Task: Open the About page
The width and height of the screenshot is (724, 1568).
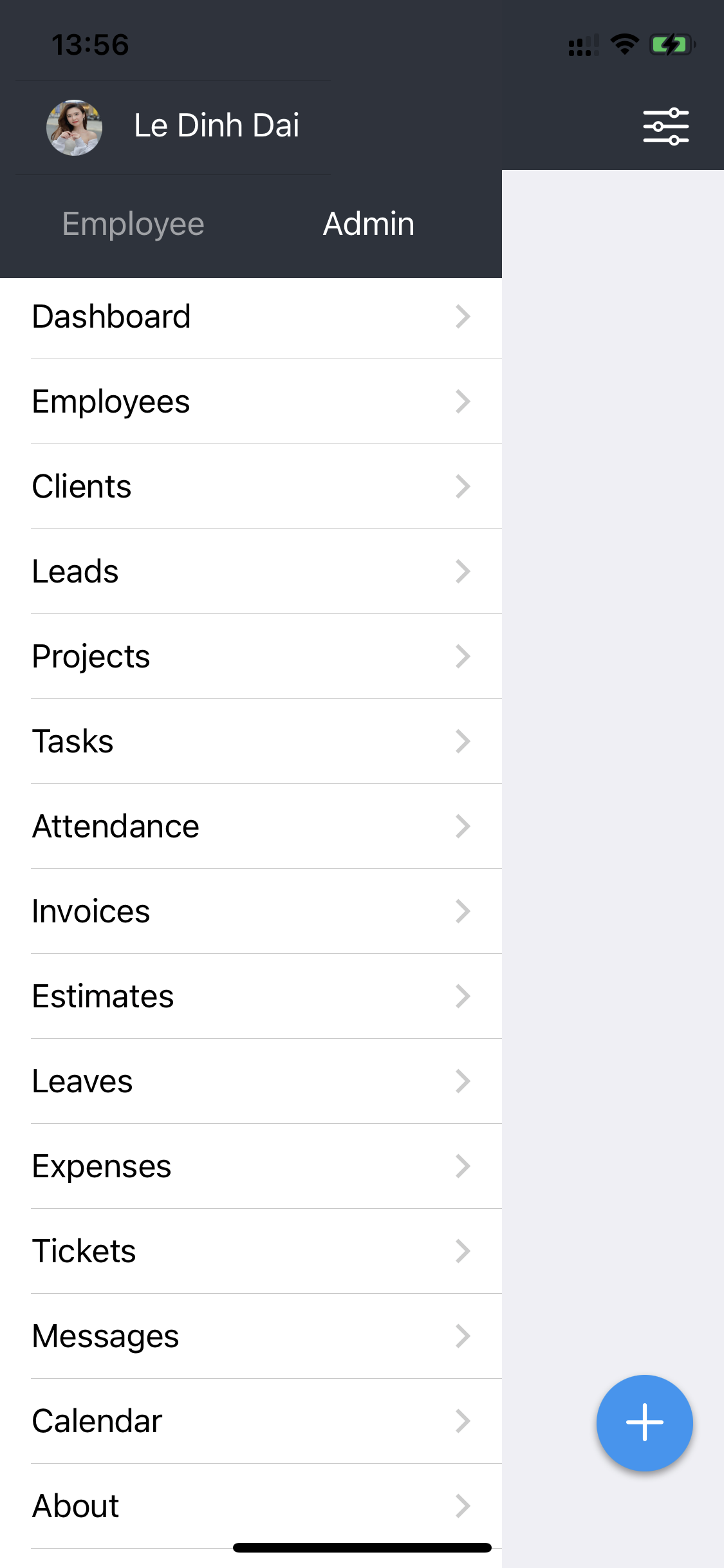Action: (251, 1506)
